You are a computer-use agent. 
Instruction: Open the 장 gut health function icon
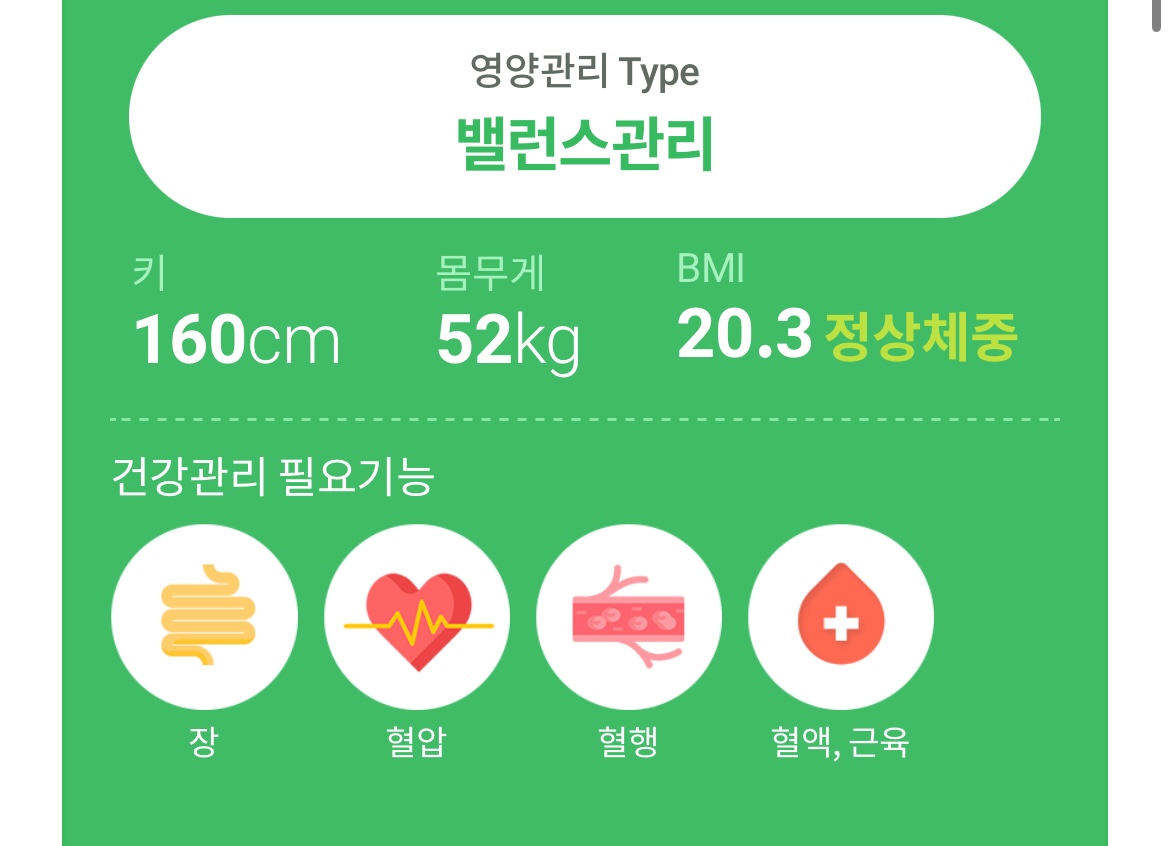tap(204, 617)
